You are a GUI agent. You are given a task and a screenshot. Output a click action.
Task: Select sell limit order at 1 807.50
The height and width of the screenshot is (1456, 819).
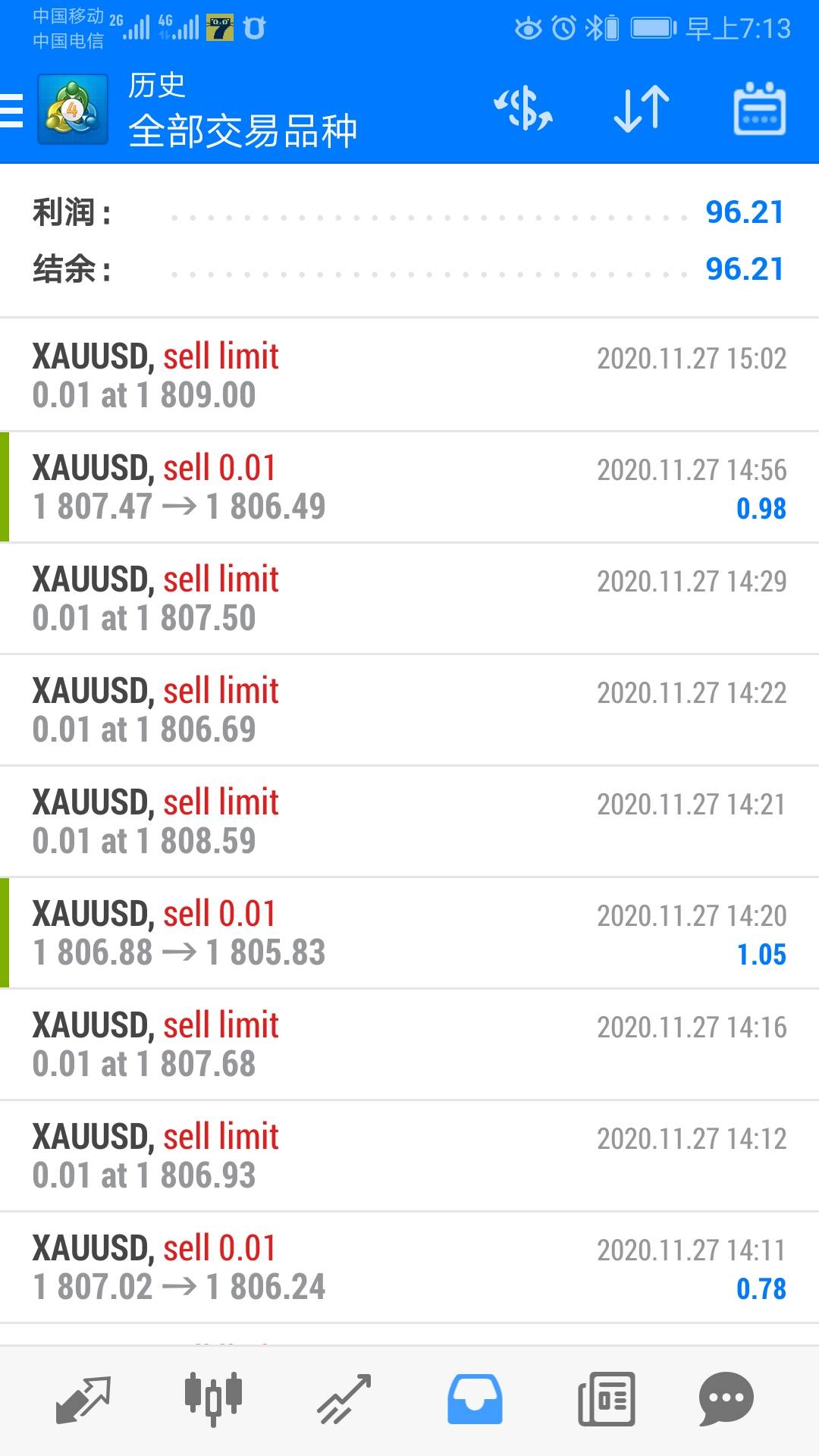[409, 598]
